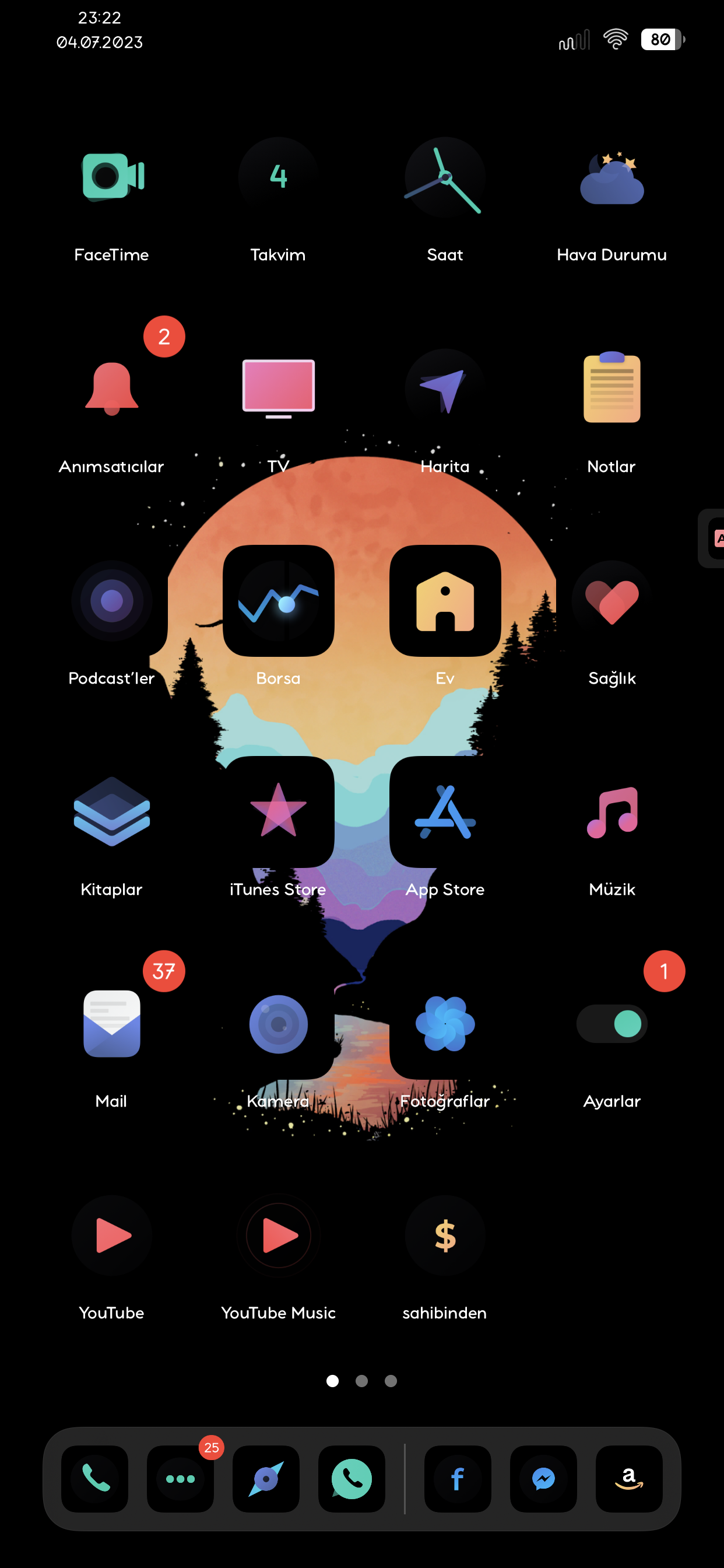
Task: Open Messenger from the dock
Action: pyautogui.click(x=543, y=1479)
